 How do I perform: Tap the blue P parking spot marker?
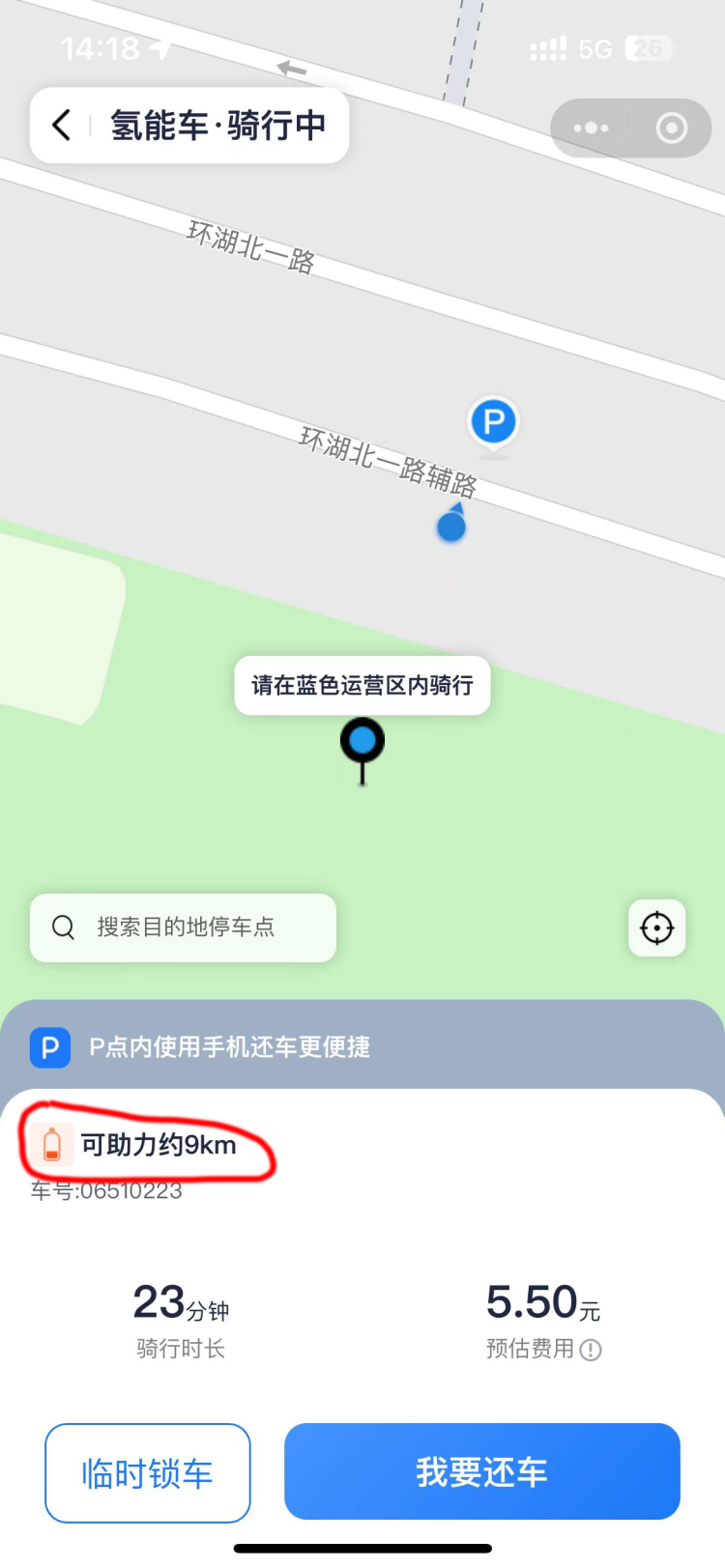point(493,422)
